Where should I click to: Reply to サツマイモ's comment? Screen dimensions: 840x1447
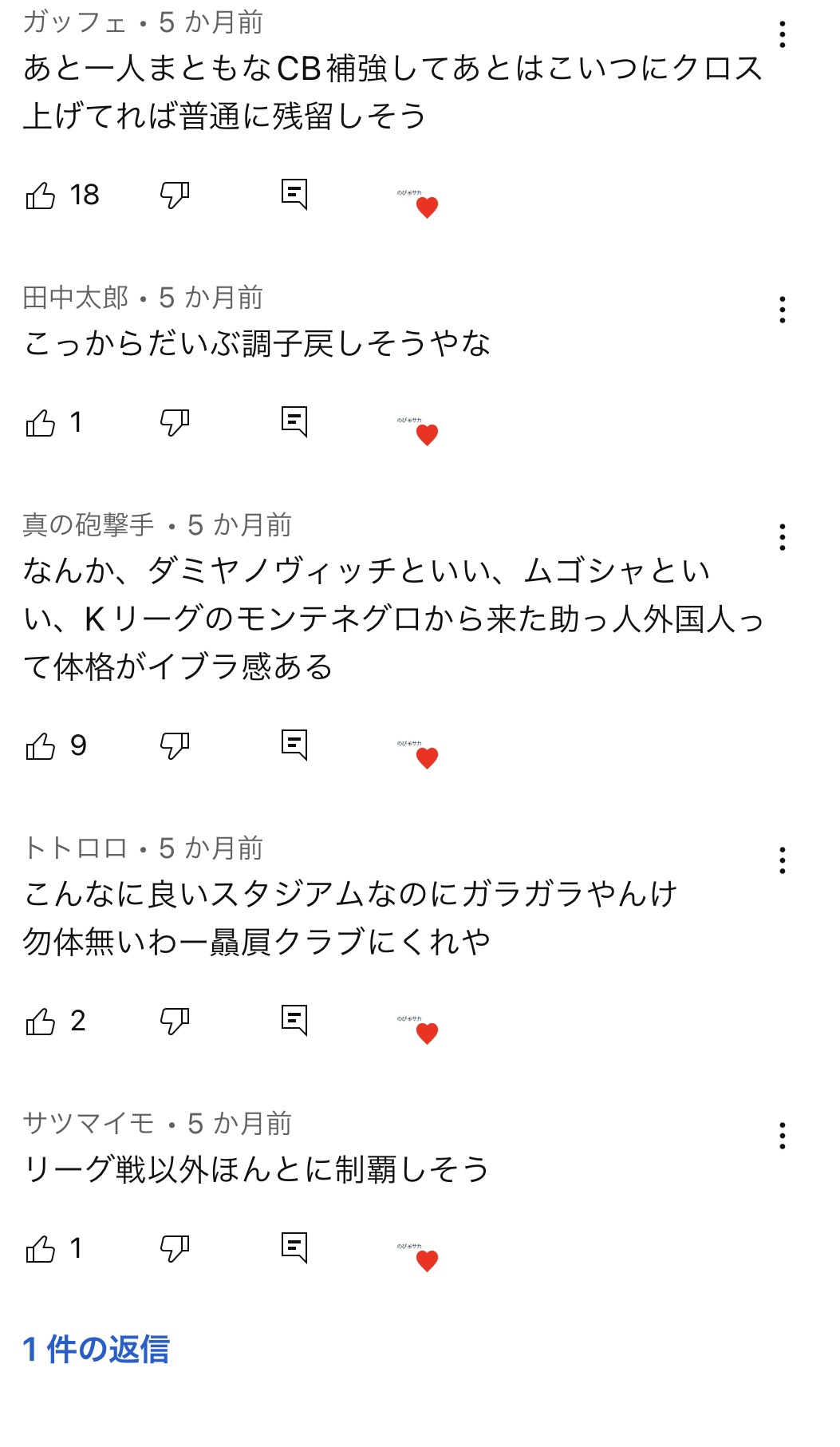point(294,1247)
